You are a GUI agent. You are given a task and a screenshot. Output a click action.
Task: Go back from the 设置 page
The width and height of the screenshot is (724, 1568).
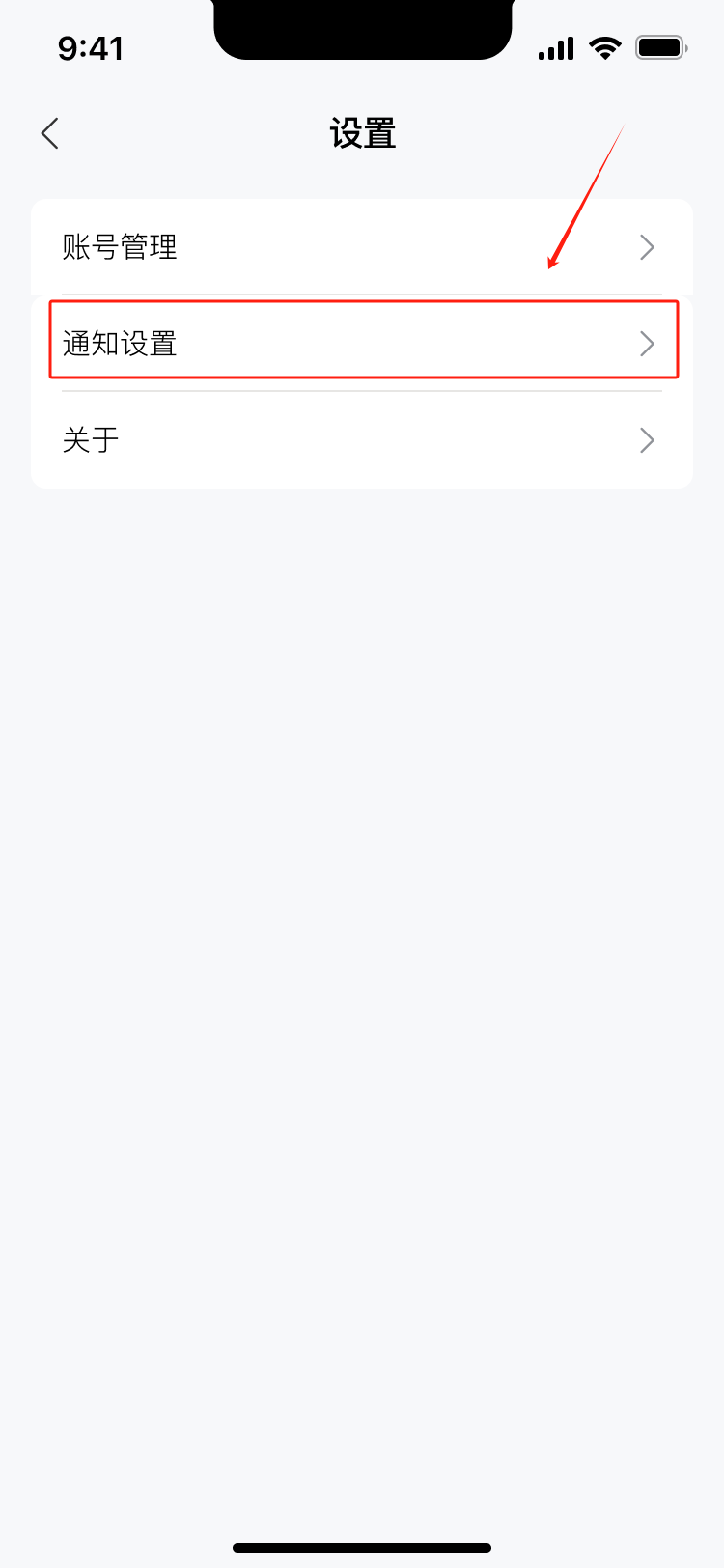pyautogui.click(x=50, y=133)
